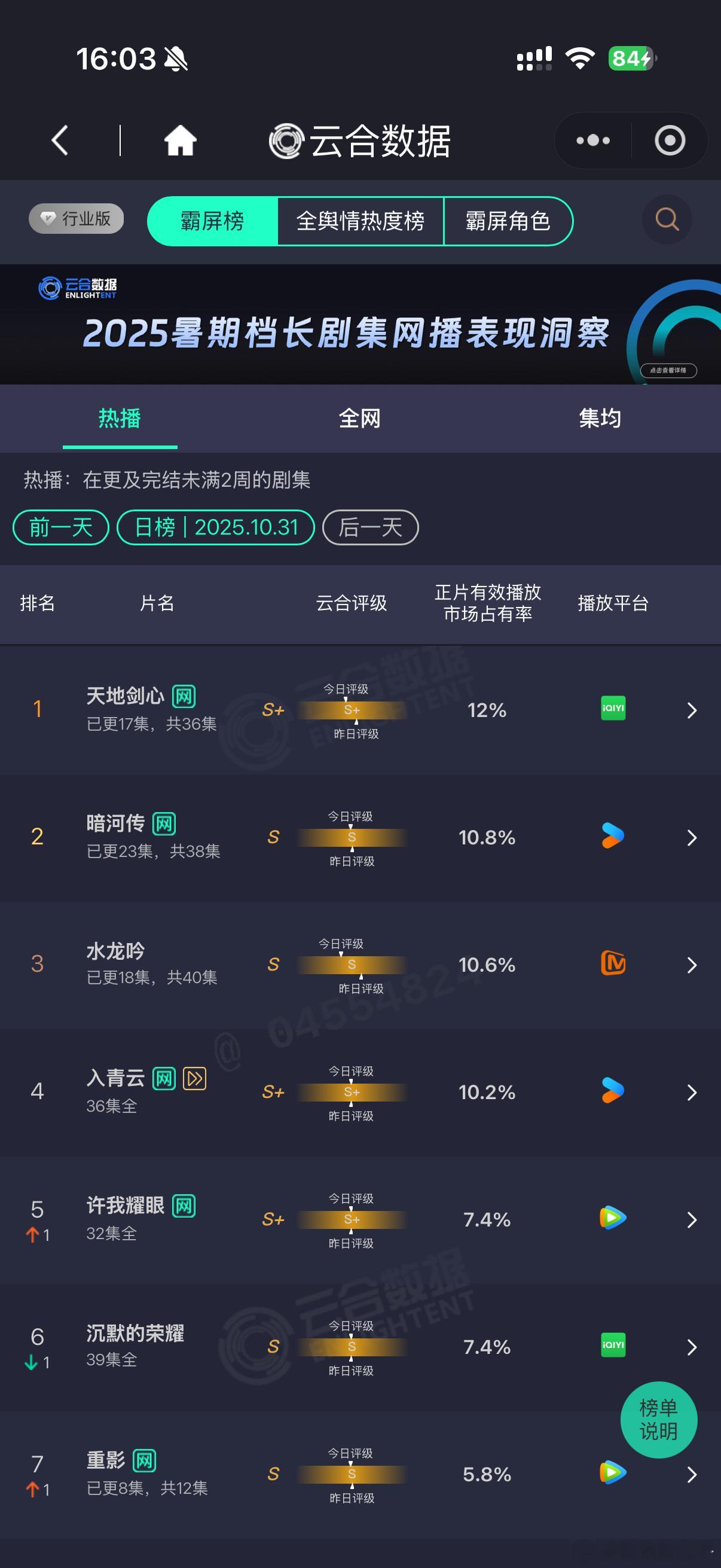Click the 日榜 2025.10.31 date selector

216,527
